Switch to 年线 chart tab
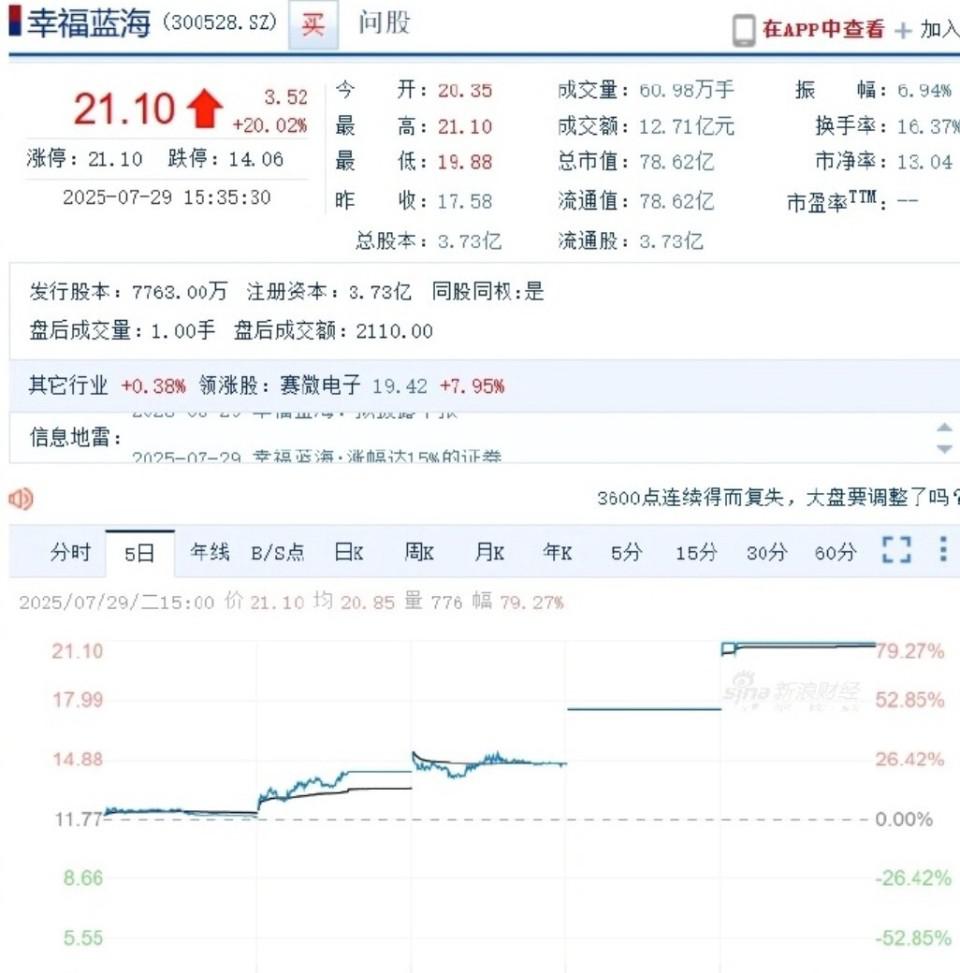Image resolution: width=960 pixels, height=973 pixels. [x=210, y=552]
